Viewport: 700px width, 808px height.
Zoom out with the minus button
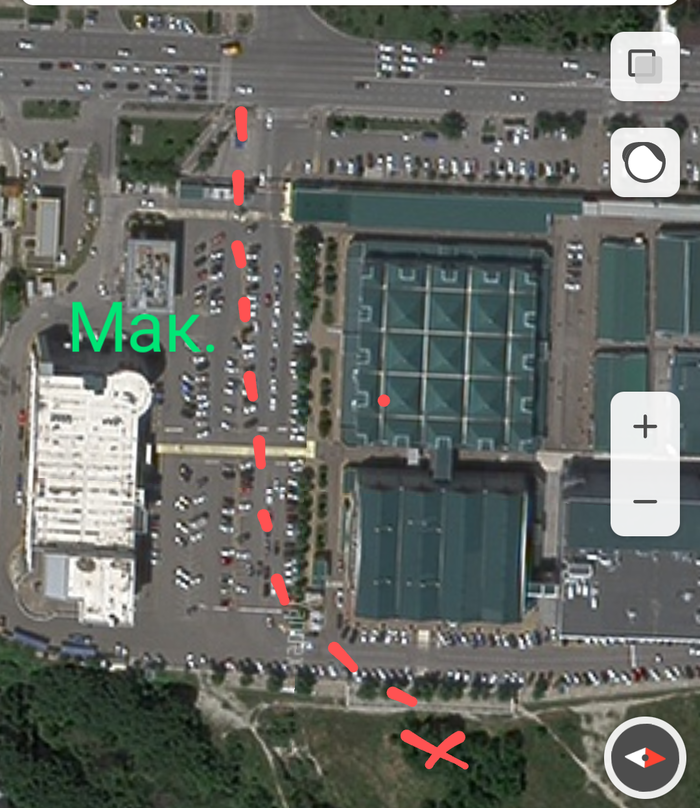tap(645, 501)
